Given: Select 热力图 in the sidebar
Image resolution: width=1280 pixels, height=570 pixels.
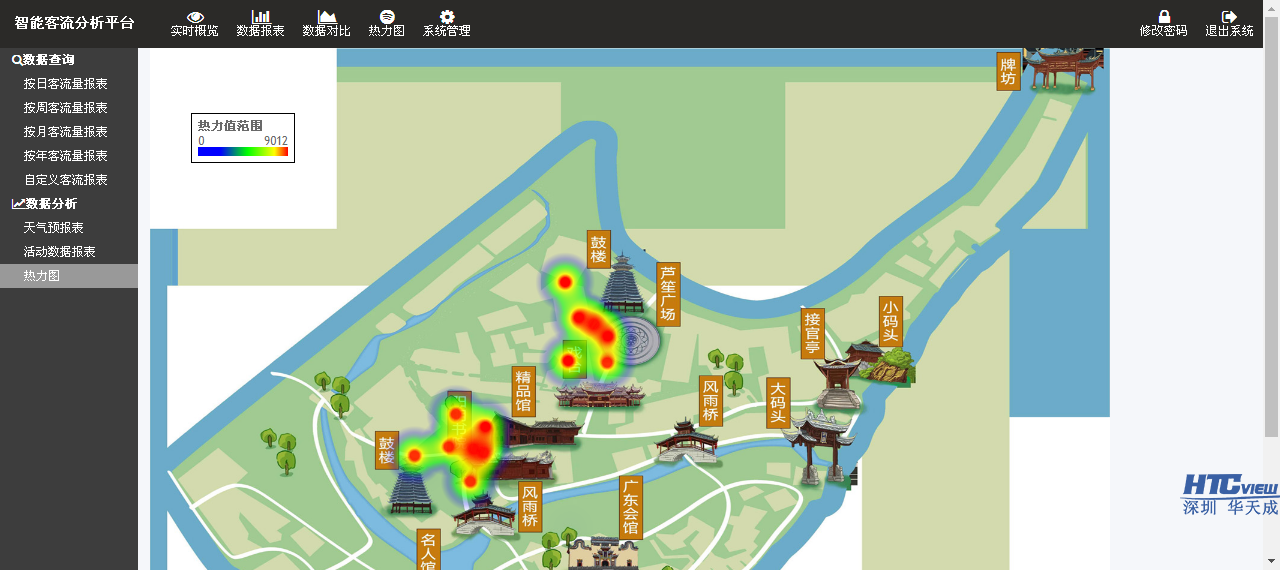Looking at the screenshot, I should pyautogui.click(x=42, y=276).
